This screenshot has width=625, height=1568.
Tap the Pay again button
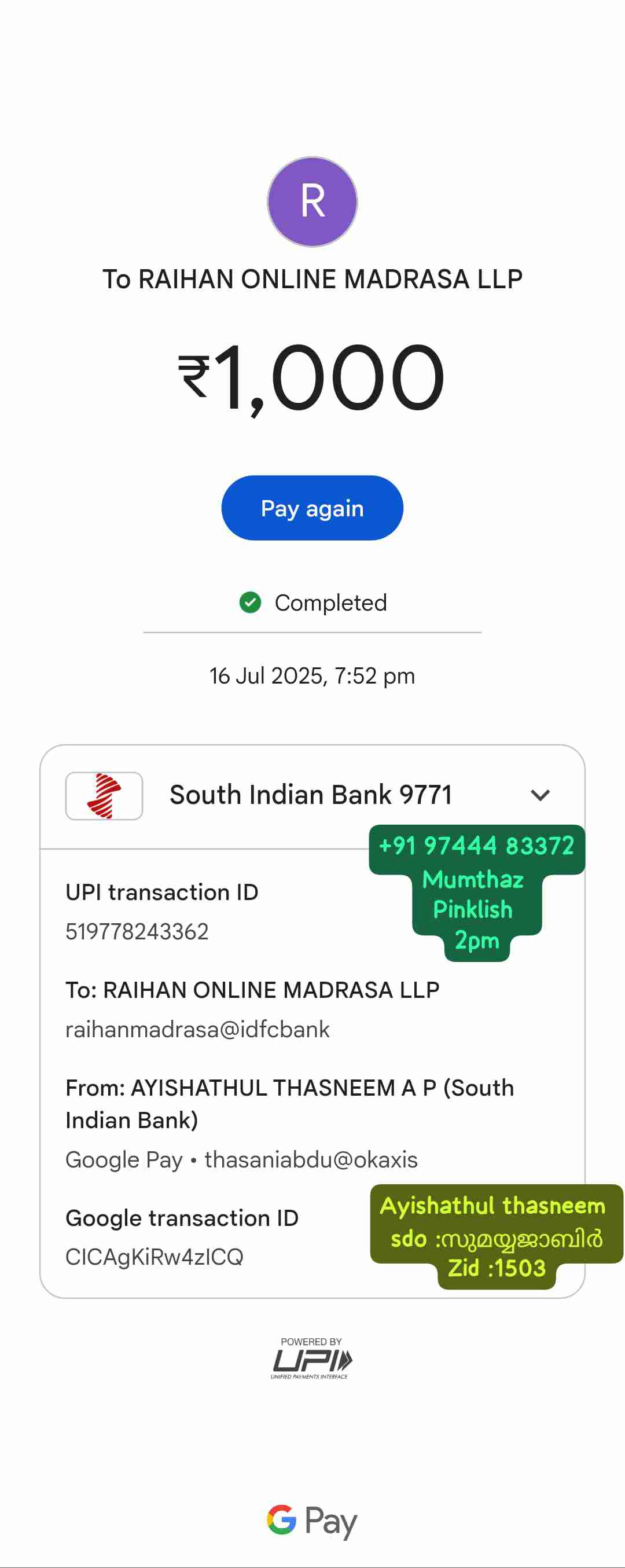click(x=312, y=508)
